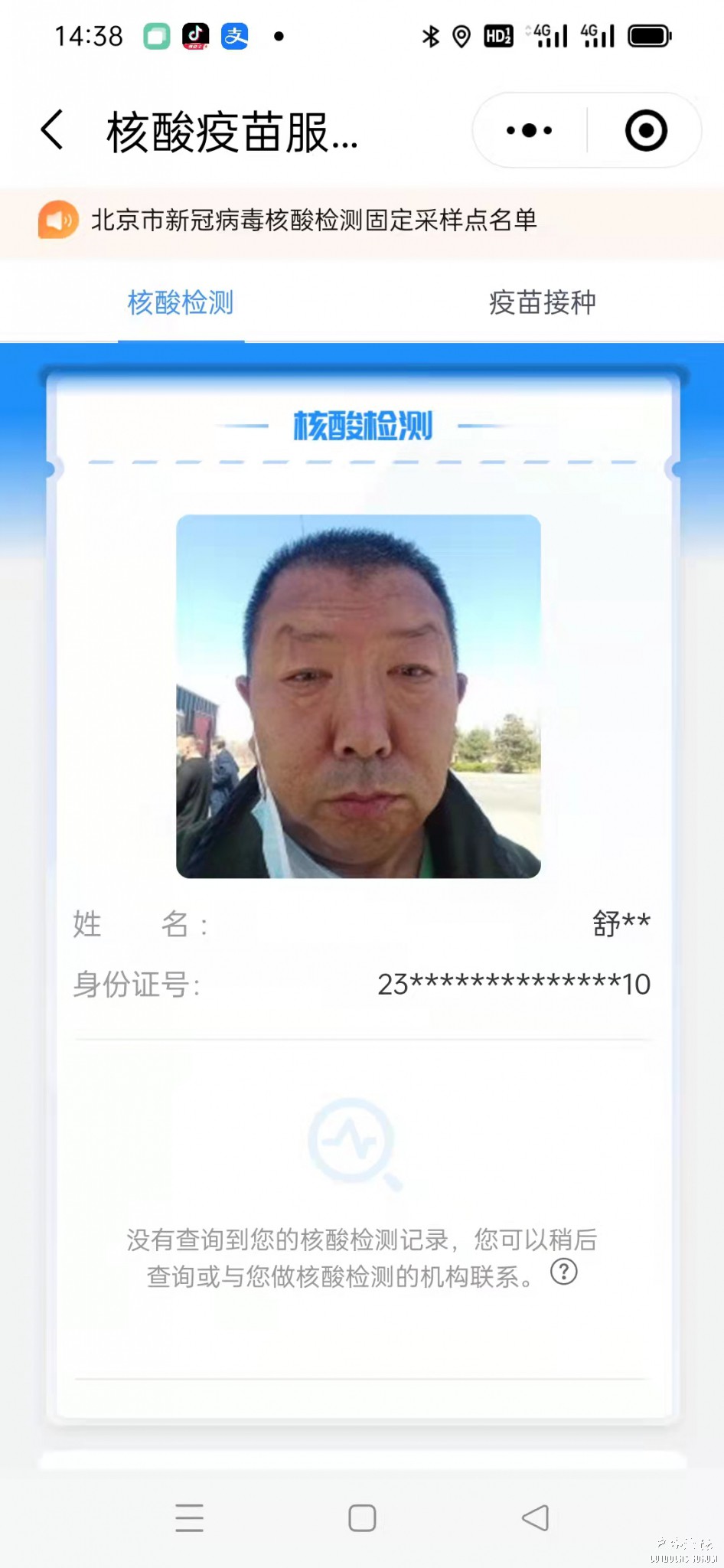Close the mini program with the circle button

(646, 131)
